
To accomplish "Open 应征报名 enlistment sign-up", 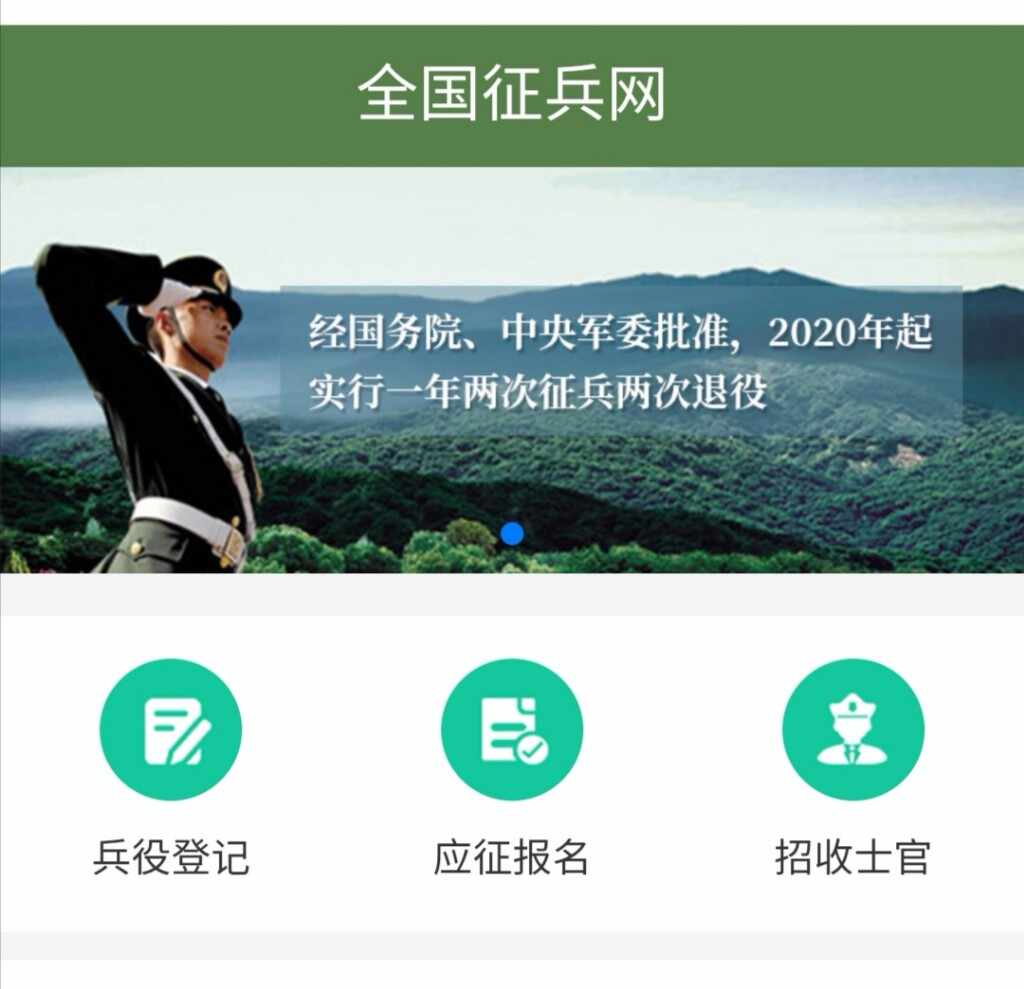I will pos(511,730).
